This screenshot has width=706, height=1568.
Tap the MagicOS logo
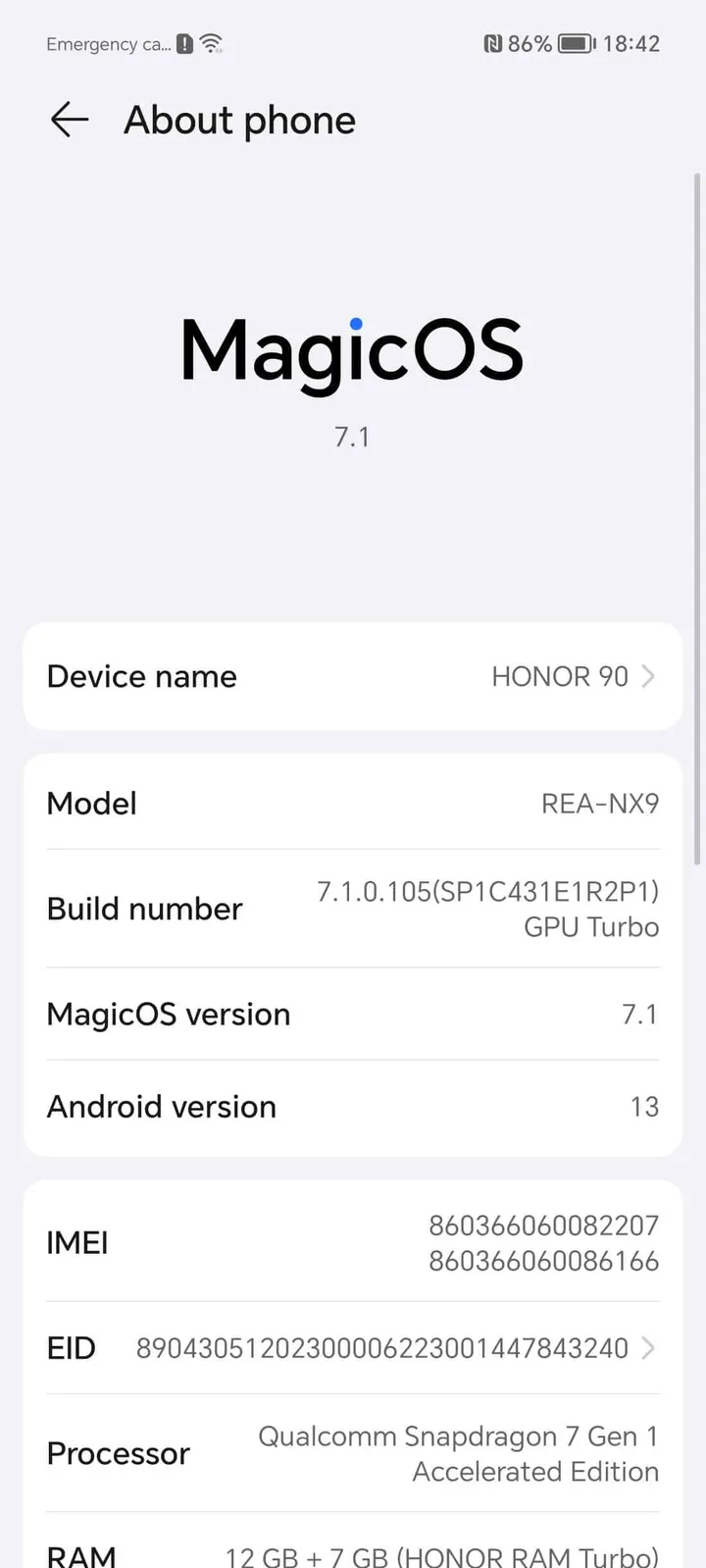351,350
